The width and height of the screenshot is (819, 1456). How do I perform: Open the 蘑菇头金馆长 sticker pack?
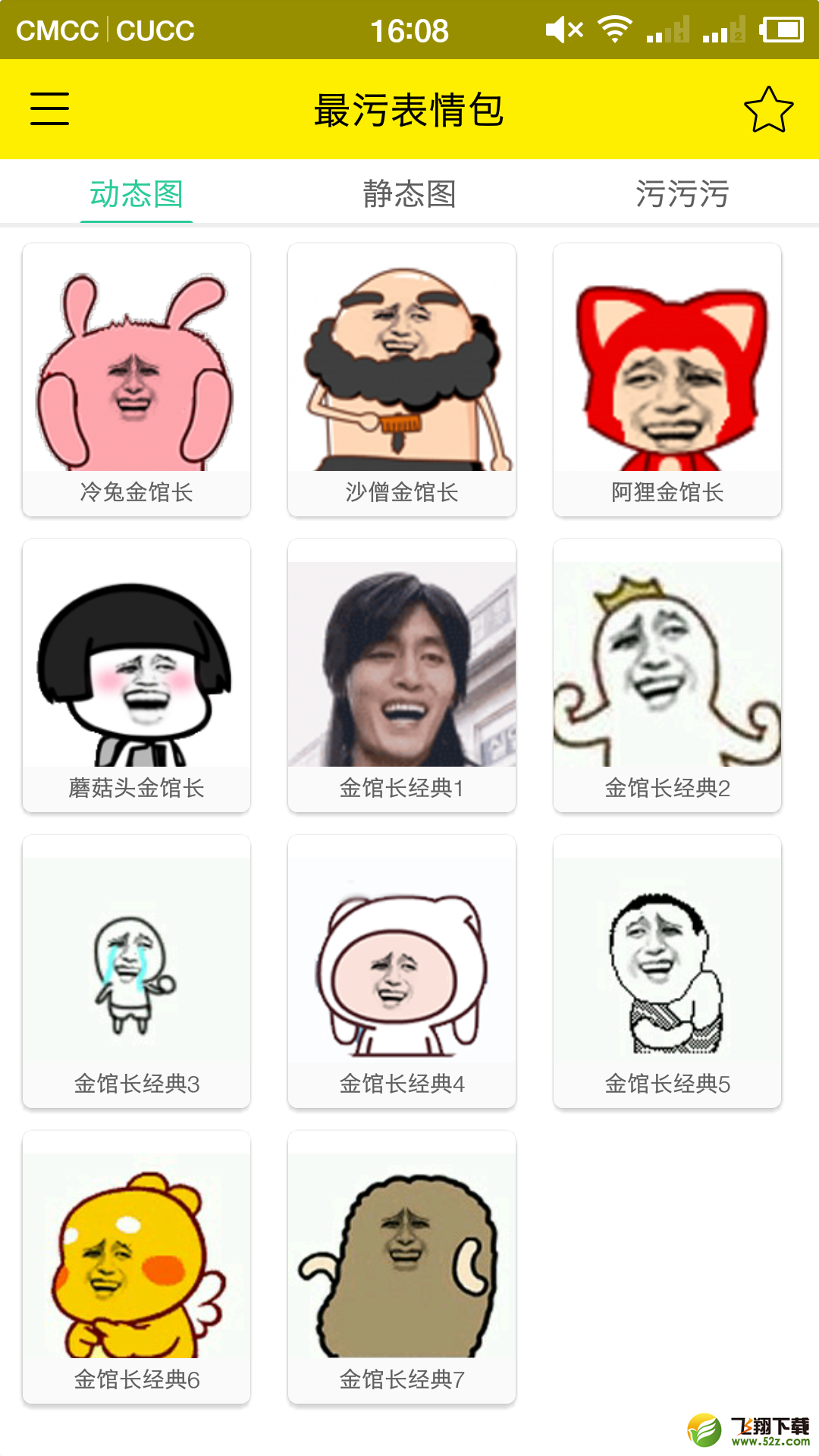136,676
